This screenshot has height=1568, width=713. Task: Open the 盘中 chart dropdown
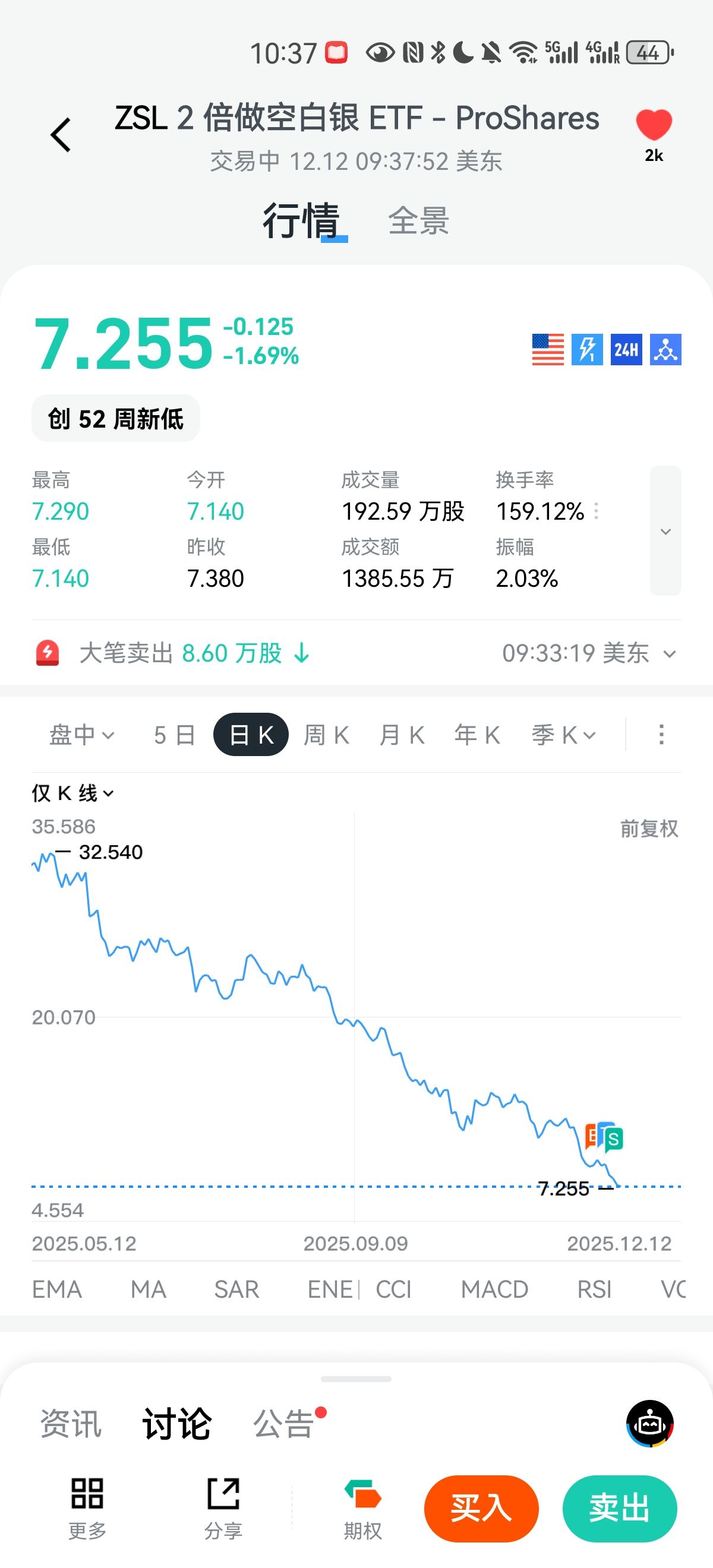(x=81, y=735)
